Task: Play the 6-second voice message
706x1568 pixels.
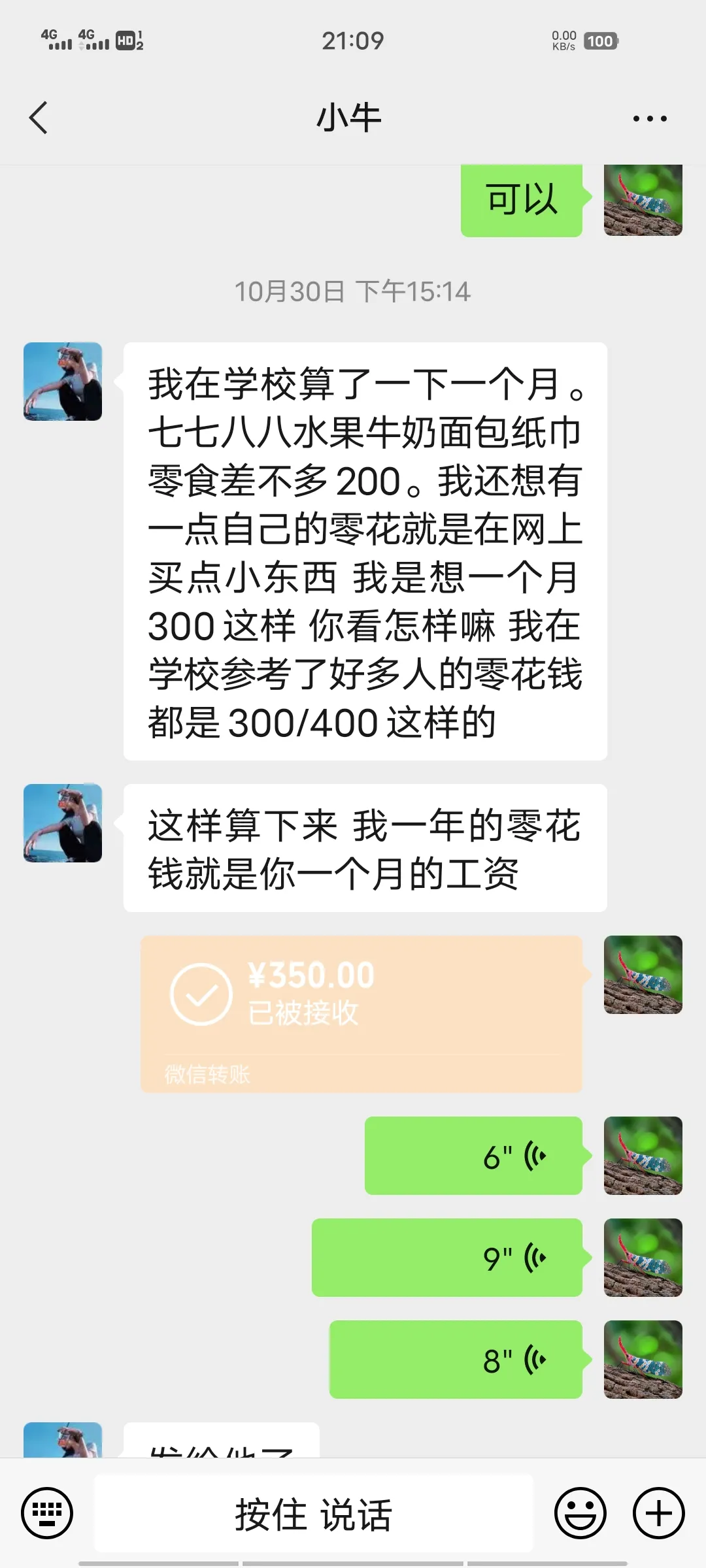Action: click(473, 1156)
